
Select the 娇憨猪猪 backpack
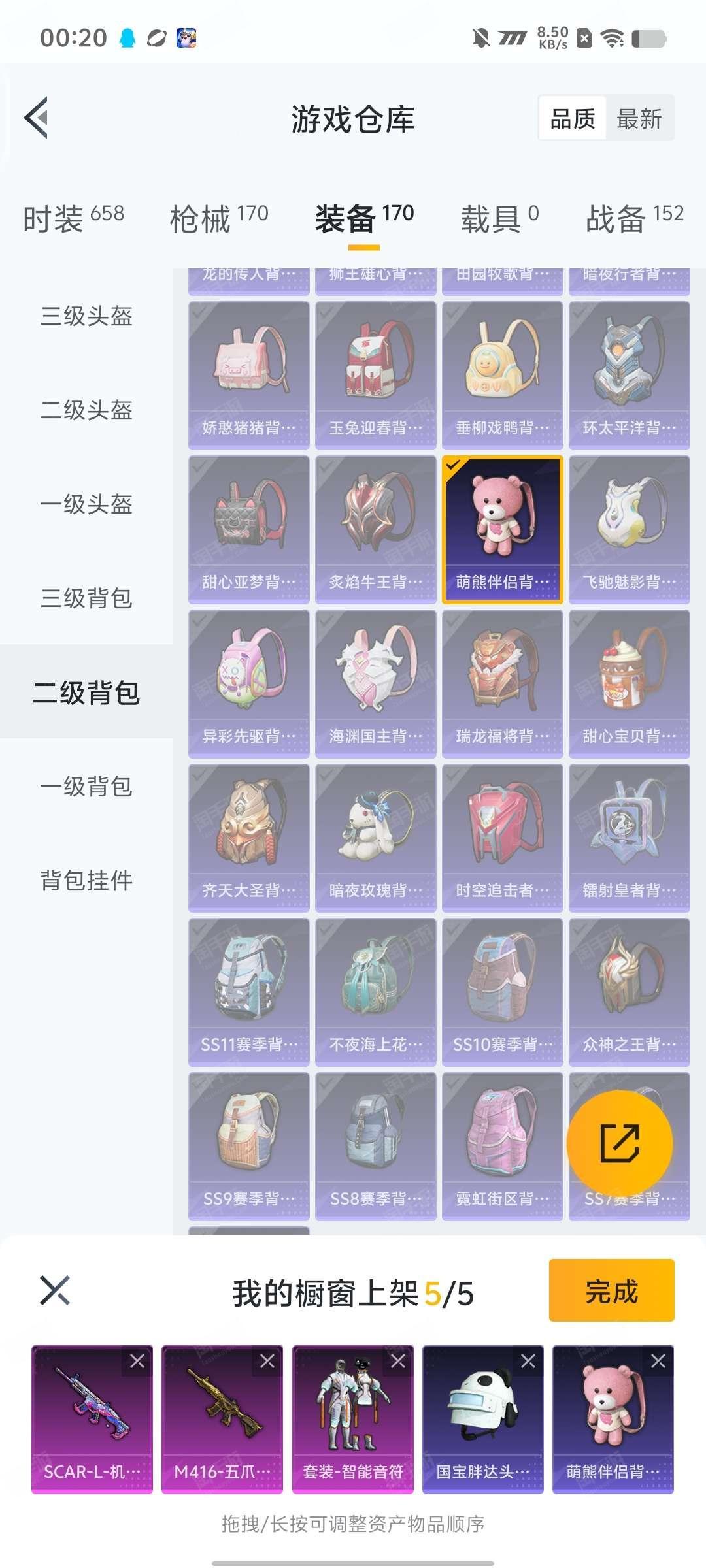pos(248,375)
